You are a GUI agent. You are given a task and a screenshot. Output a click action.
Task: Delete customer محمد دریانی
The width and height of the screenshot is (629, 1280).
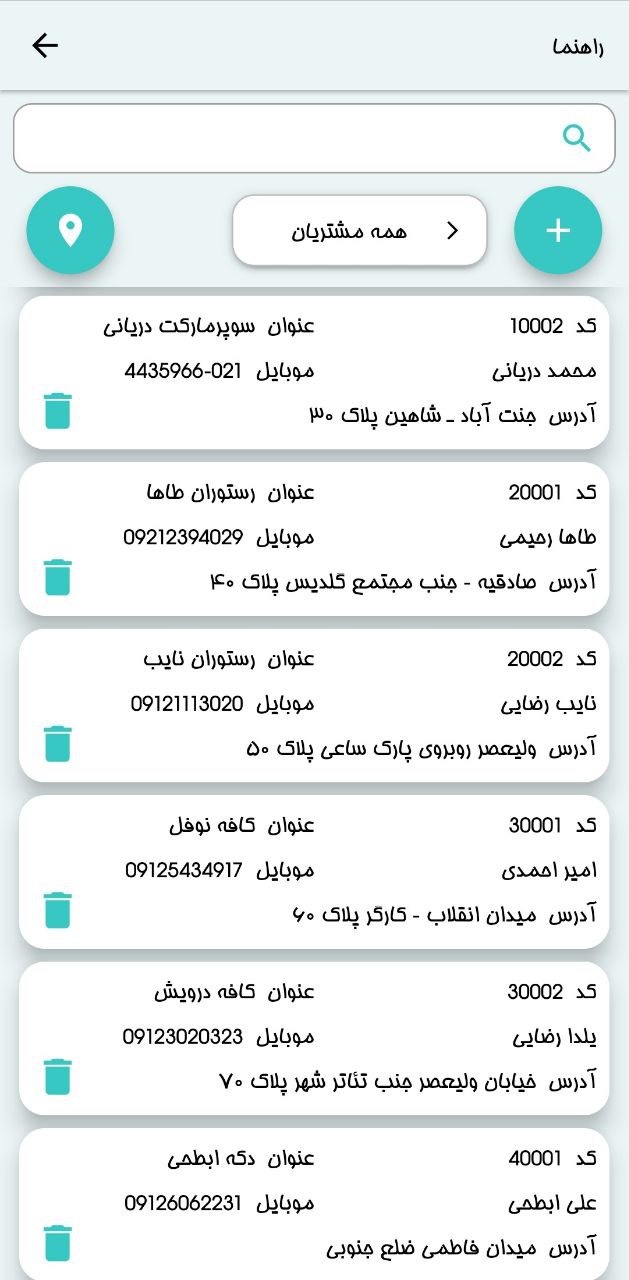click(x=58, y=411)
